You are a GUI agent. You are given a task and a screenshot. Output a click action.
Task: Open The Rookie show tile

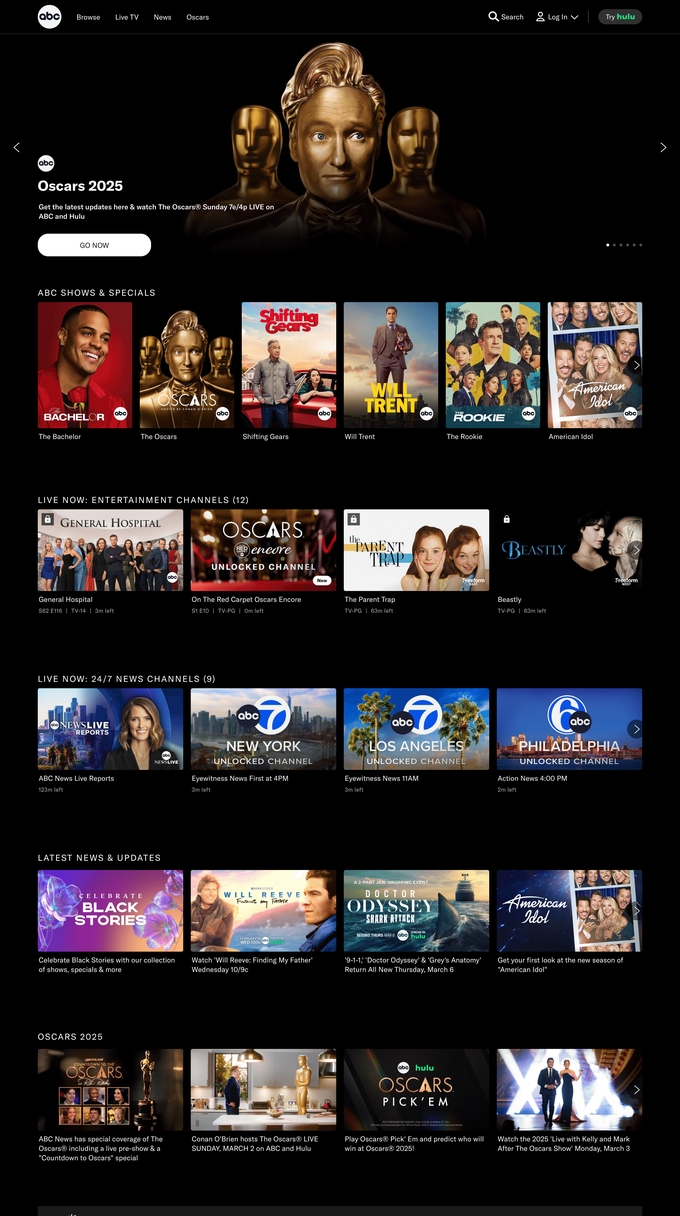pyautogui.click(x=493, y=365)
